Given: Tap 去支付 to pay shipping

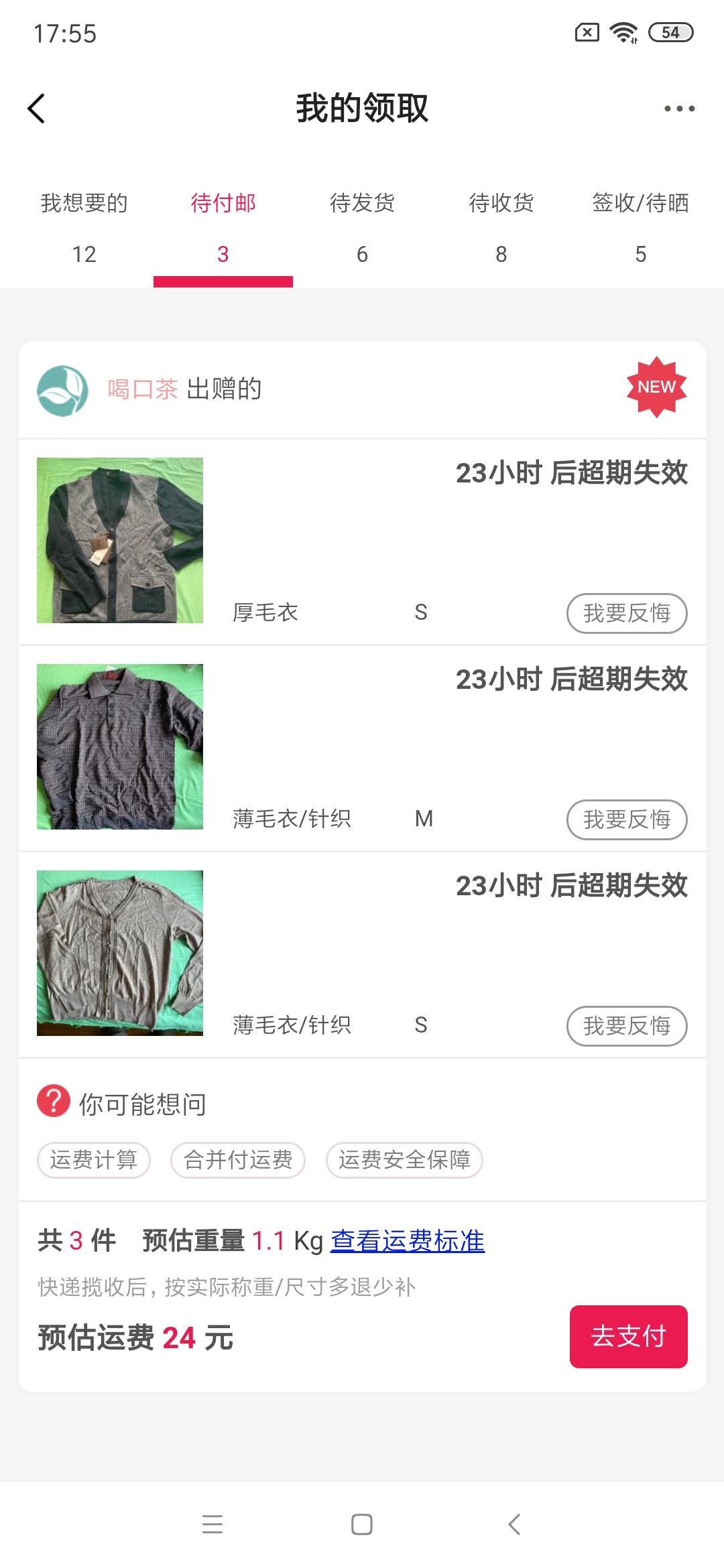Looking at the screenshot, I should tap(628, 1336).
